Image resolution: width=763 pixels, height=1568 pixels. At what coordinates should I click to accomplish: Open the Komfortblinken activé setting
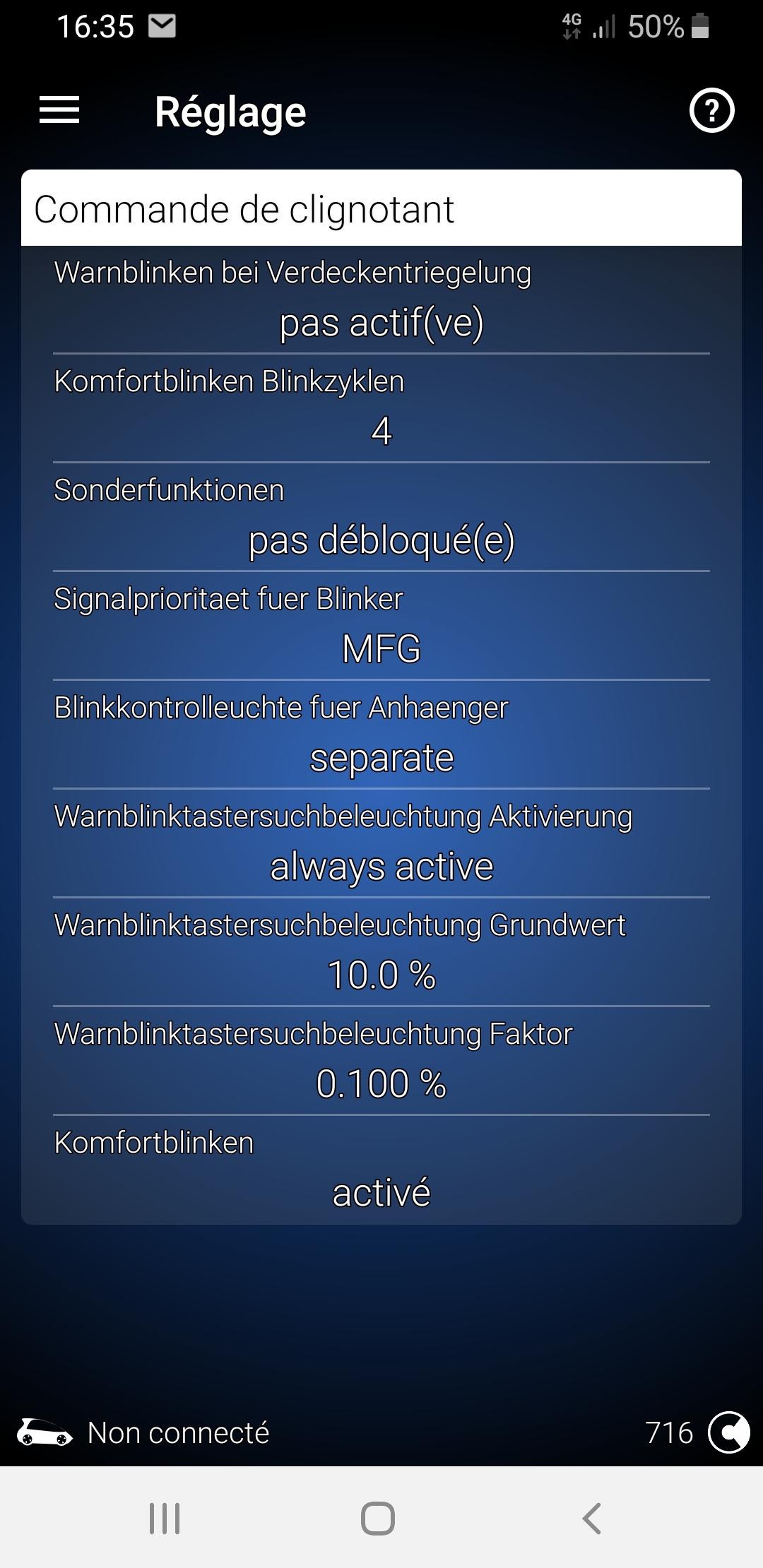point(381,1170)
